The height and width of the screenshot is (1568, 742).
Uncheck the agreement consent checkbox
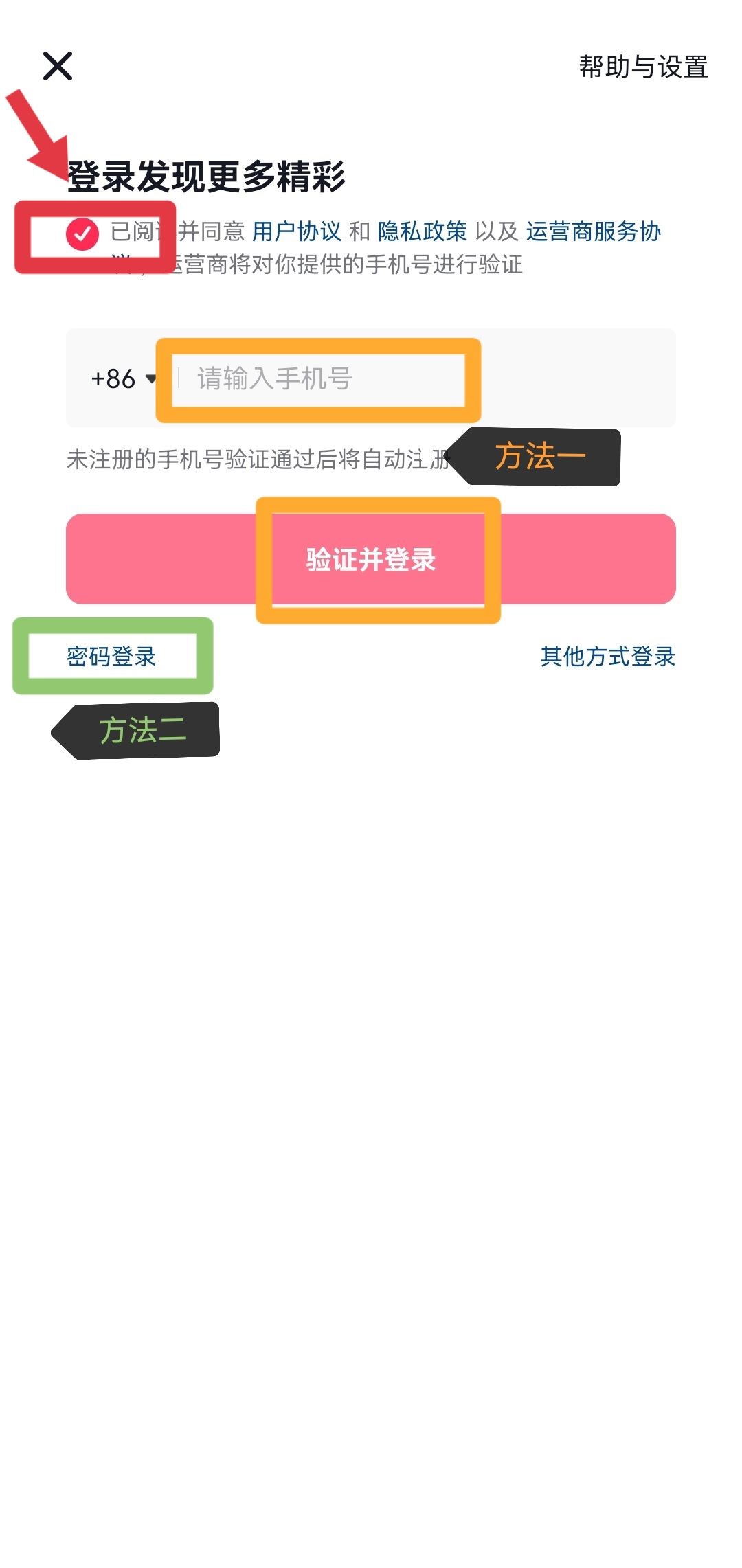click(x=82, y=234)
